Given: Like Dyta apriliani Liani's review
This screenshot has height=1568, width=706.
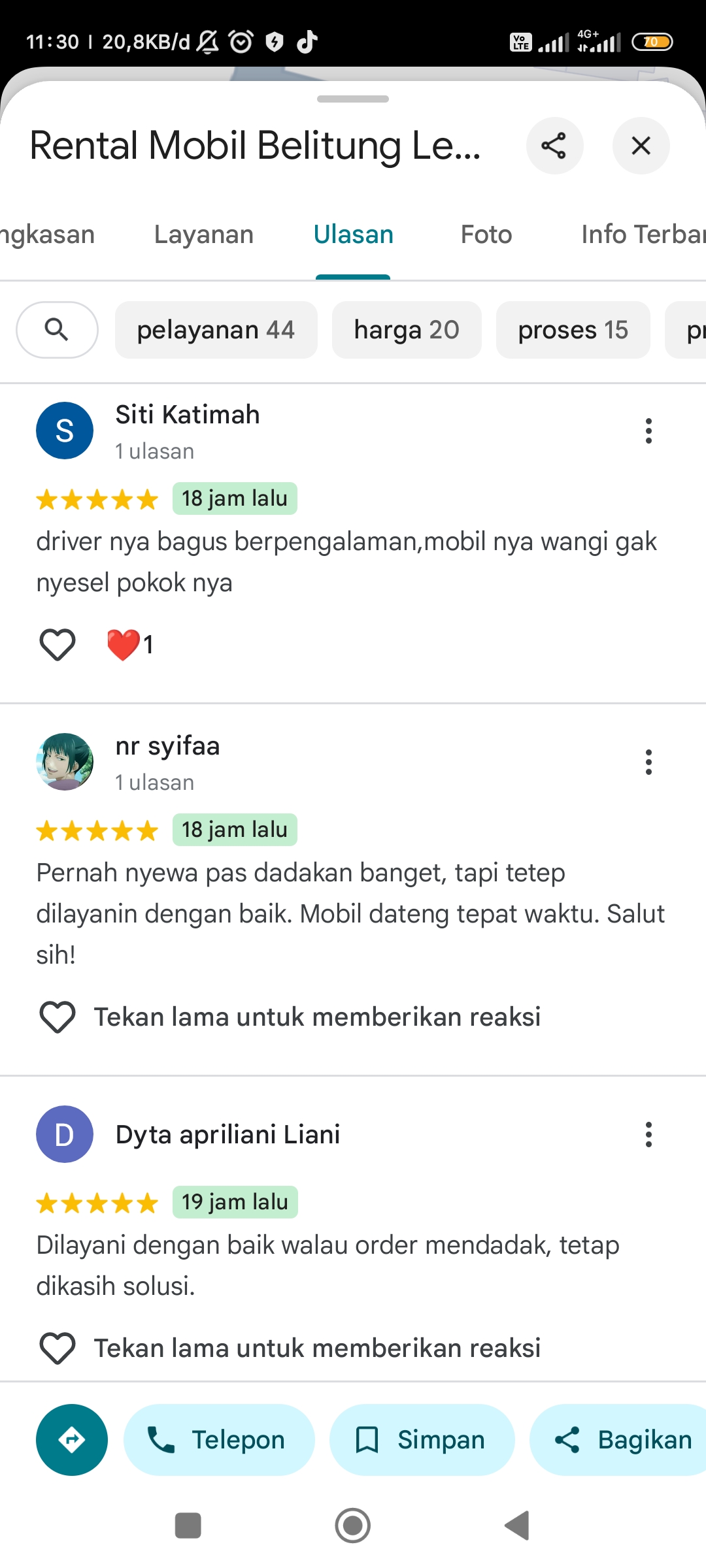Looking at the screenshot, I should point(58,1348).
